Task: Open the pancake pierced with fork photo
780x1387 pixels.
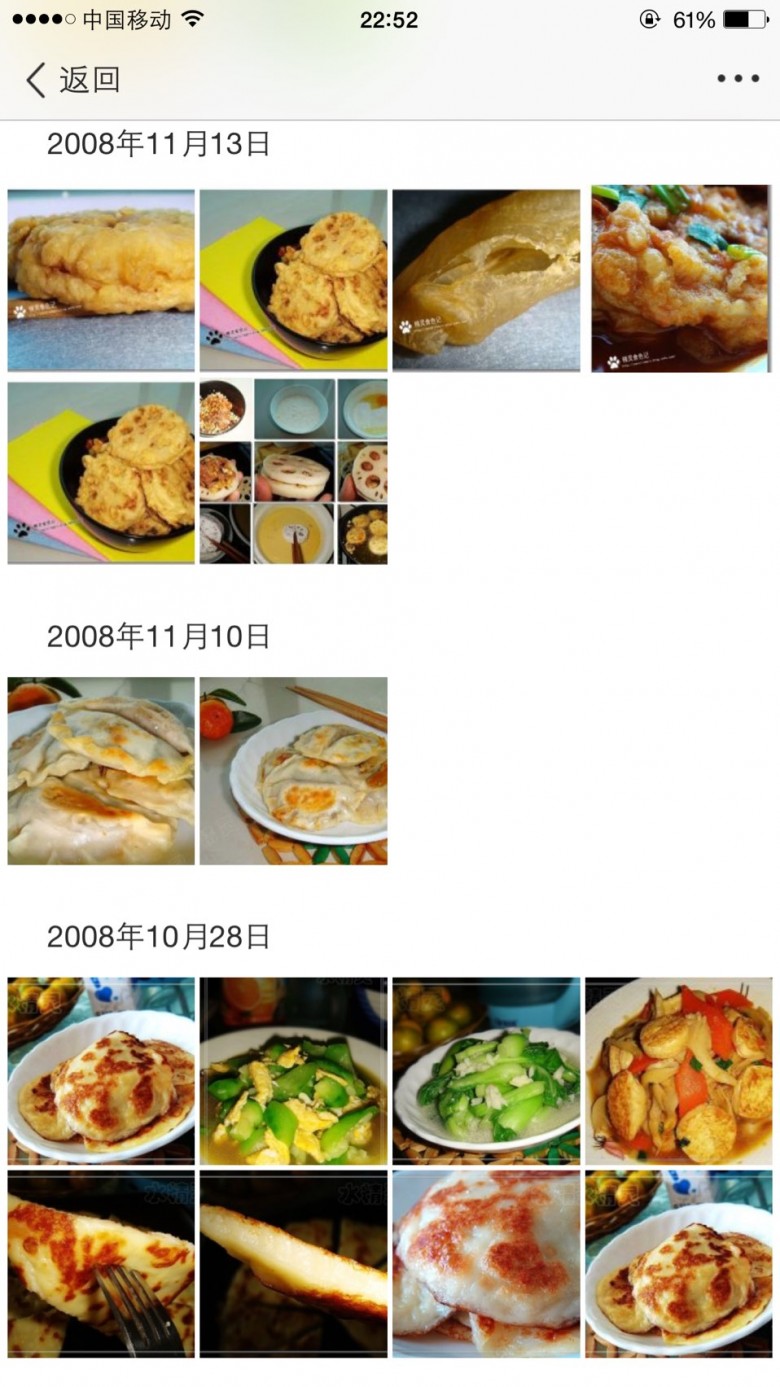Action: click(x=101, y=1264)
